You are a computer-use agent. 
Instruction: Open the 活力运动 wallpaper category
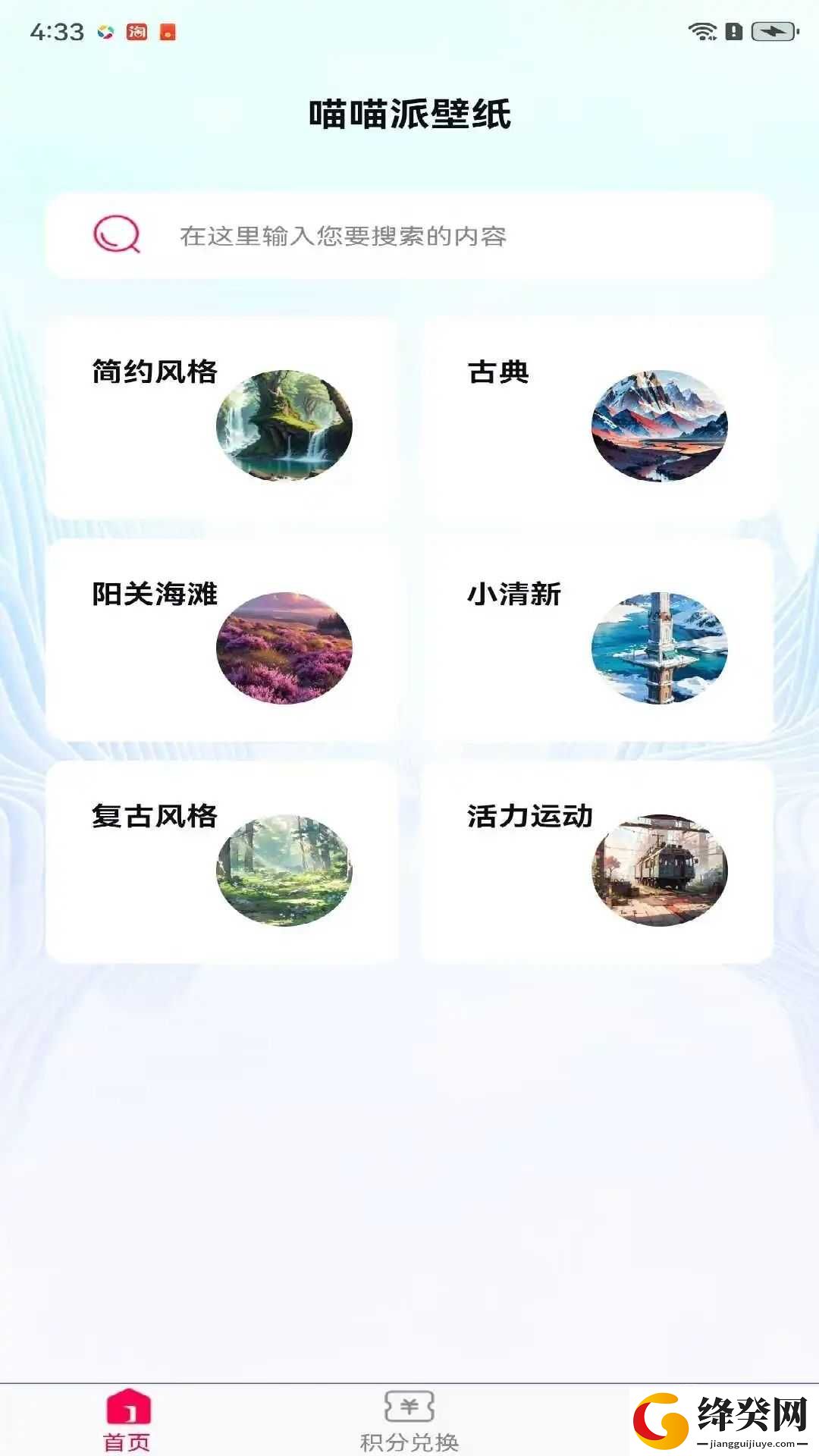pyautogui.click(x=597, y=863)
